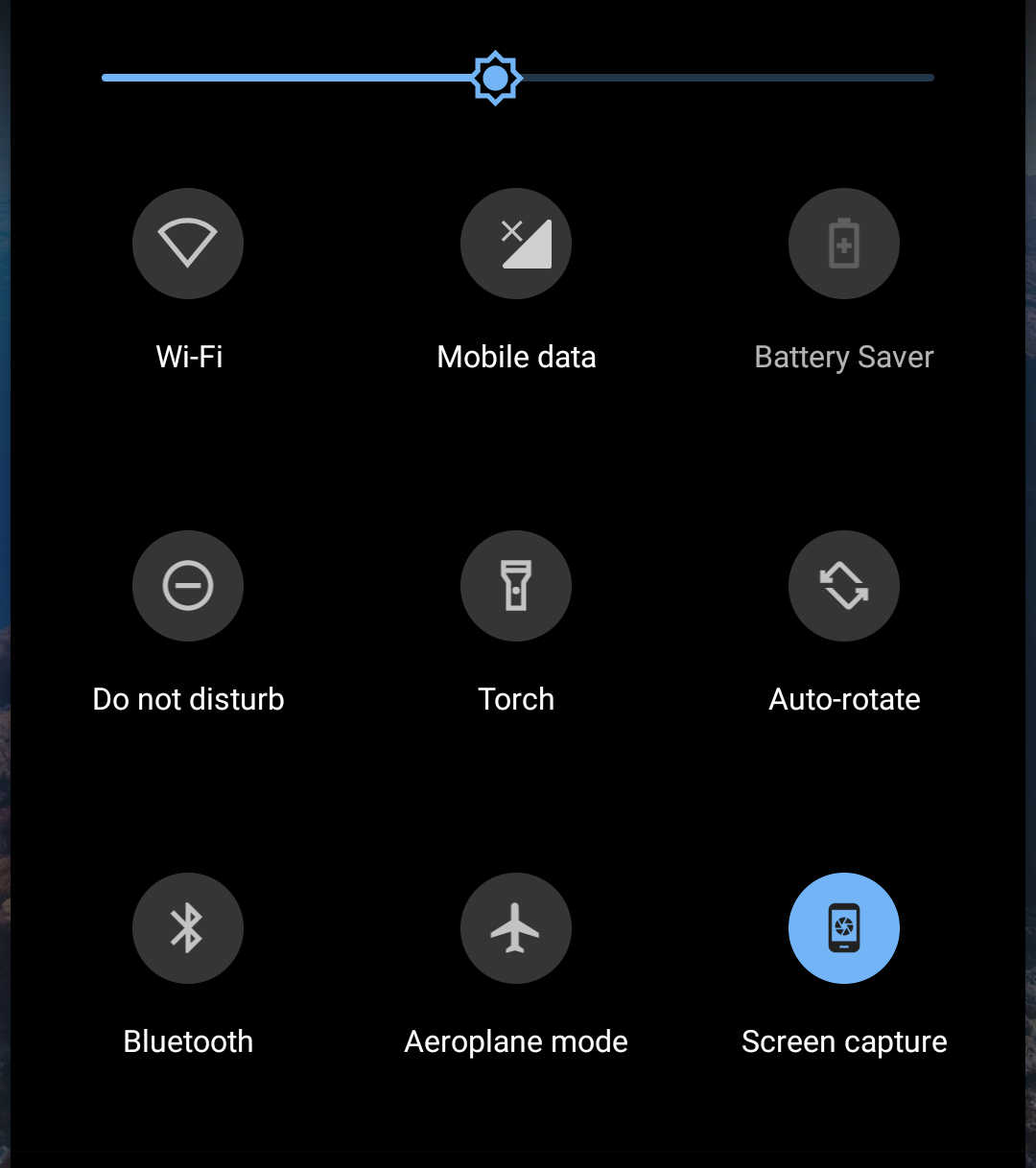Viewport: 1036px width, 1168px height.
Task: Disable the active Screen capture tile
Action: [844, 928]
